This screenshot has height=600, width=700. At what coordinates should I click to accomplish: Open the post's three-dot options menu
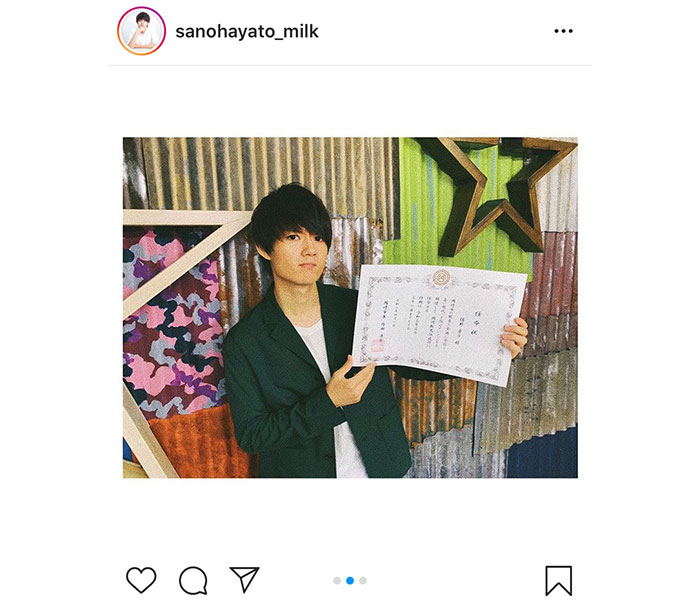[563, 32]
